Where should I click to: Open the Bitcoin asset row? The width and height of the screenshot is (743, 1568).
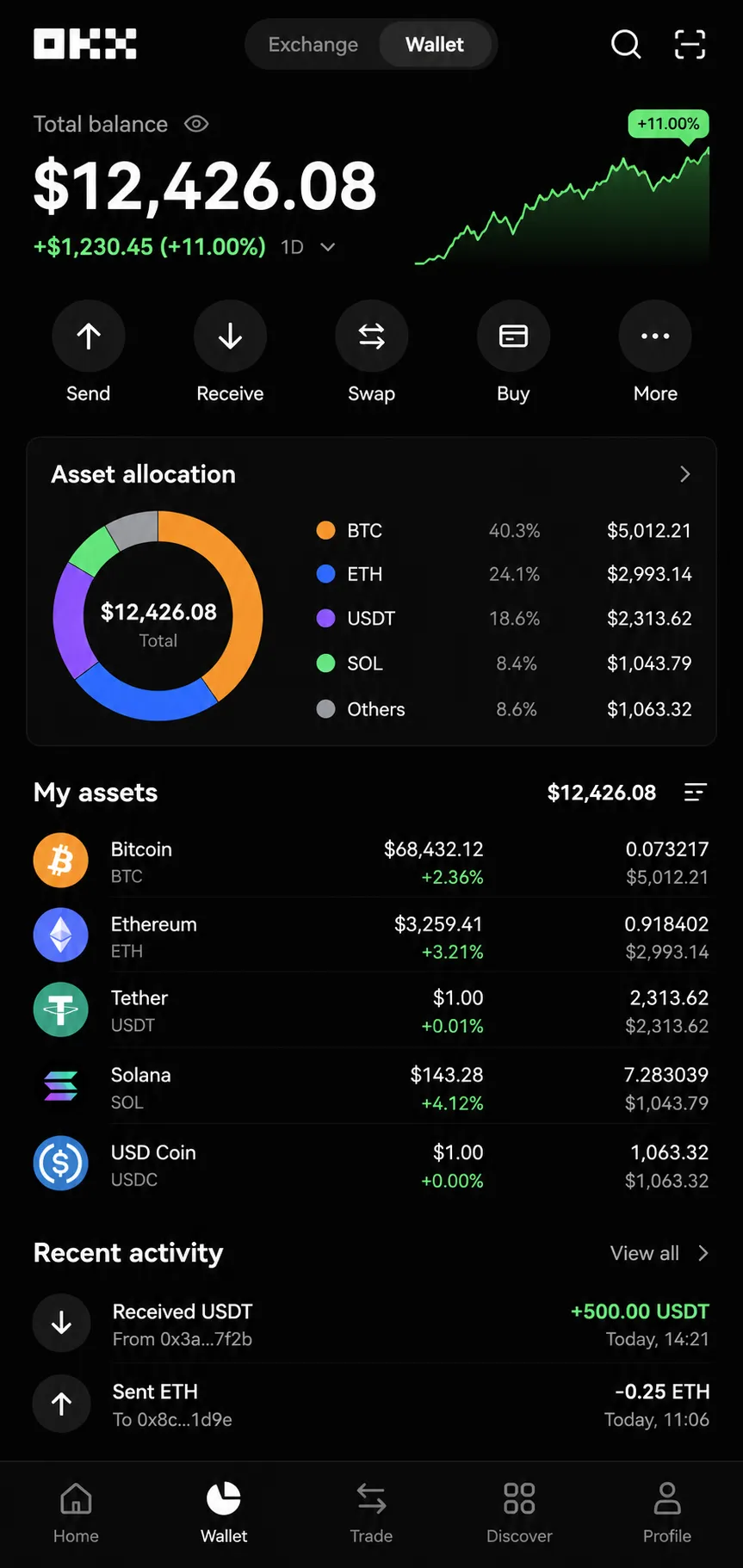point(371,861)
